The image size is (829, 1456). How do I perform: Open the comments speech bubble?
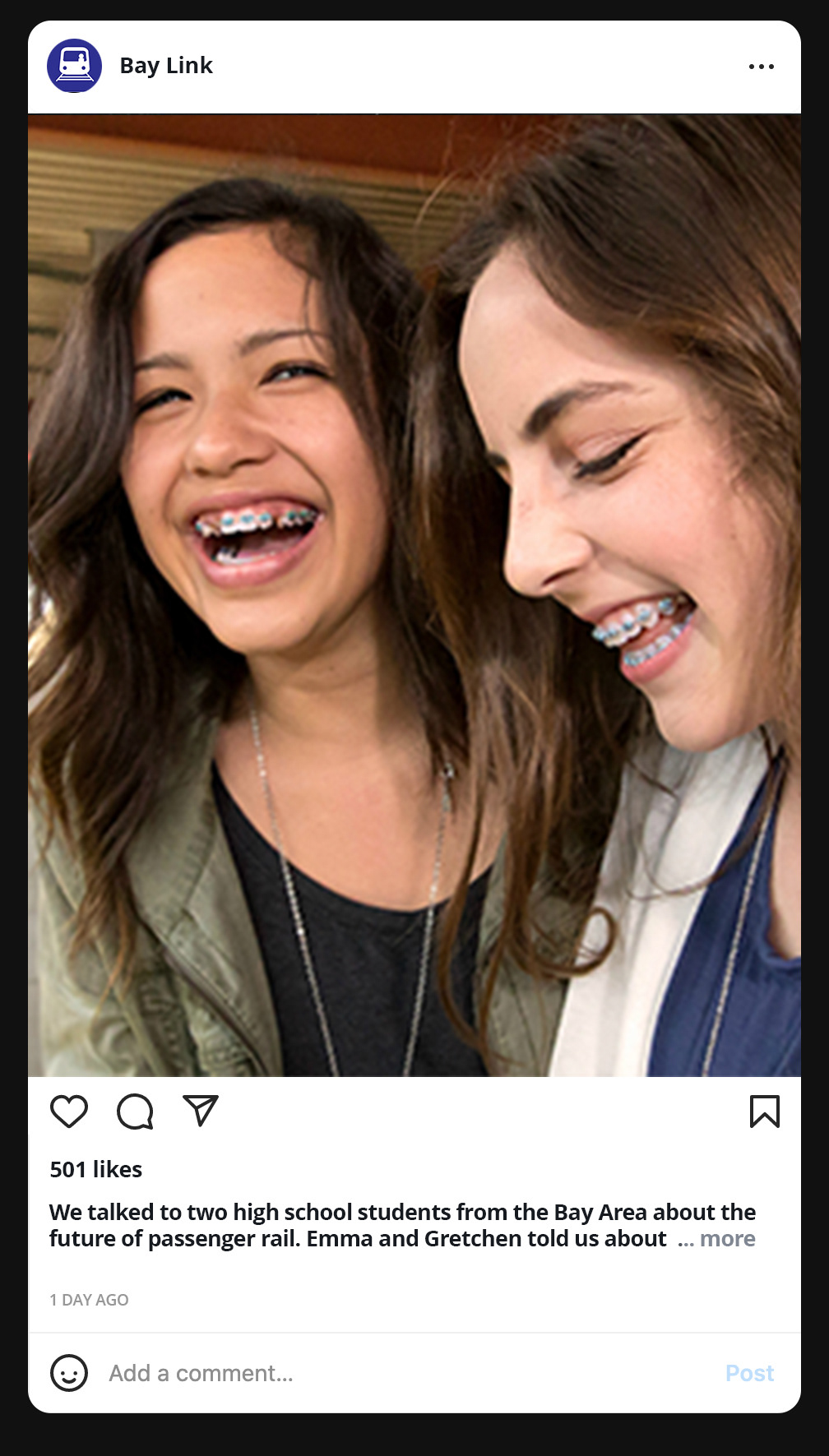(135, 1112)
